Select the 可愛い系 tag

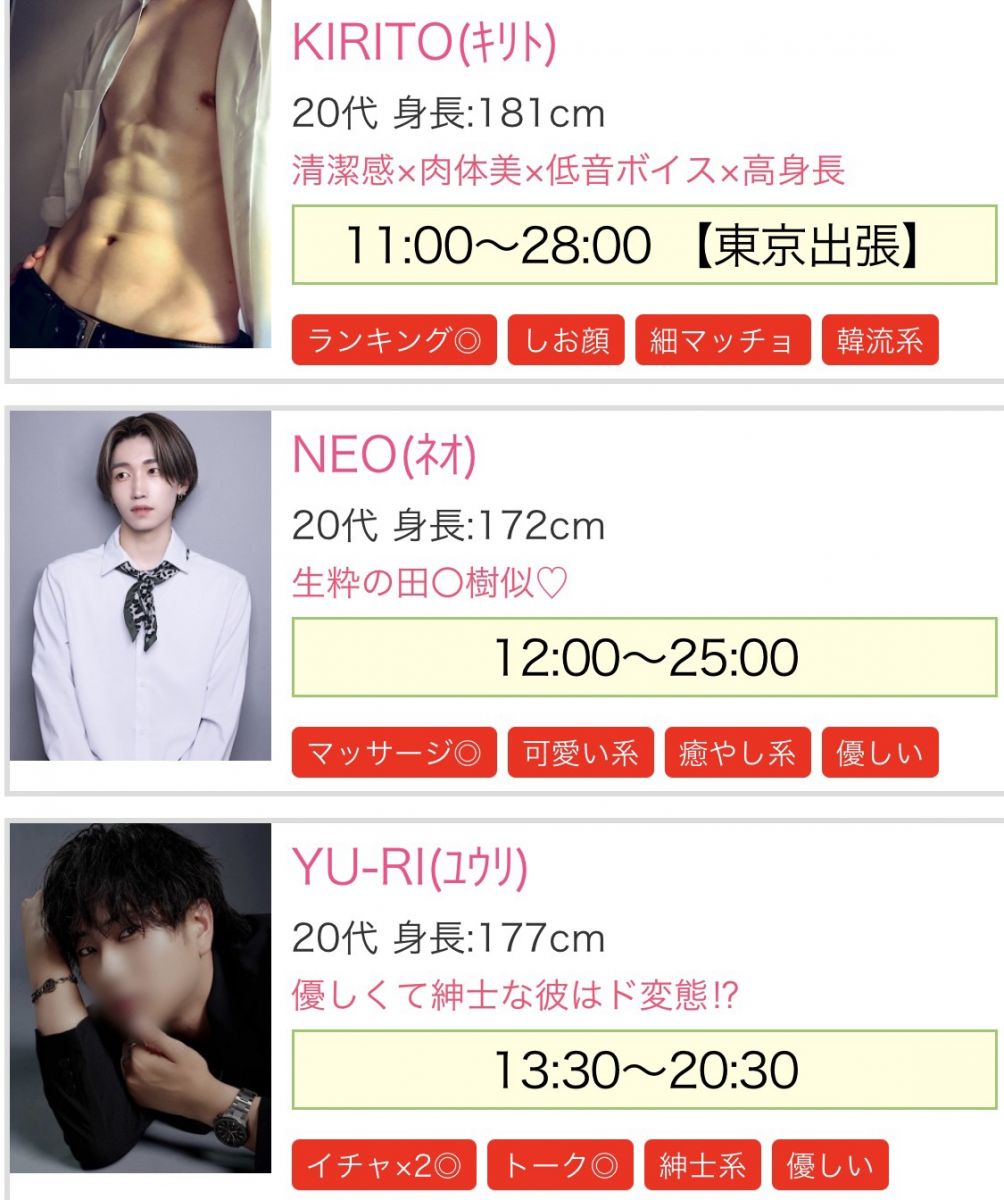(x=581, y=753)
